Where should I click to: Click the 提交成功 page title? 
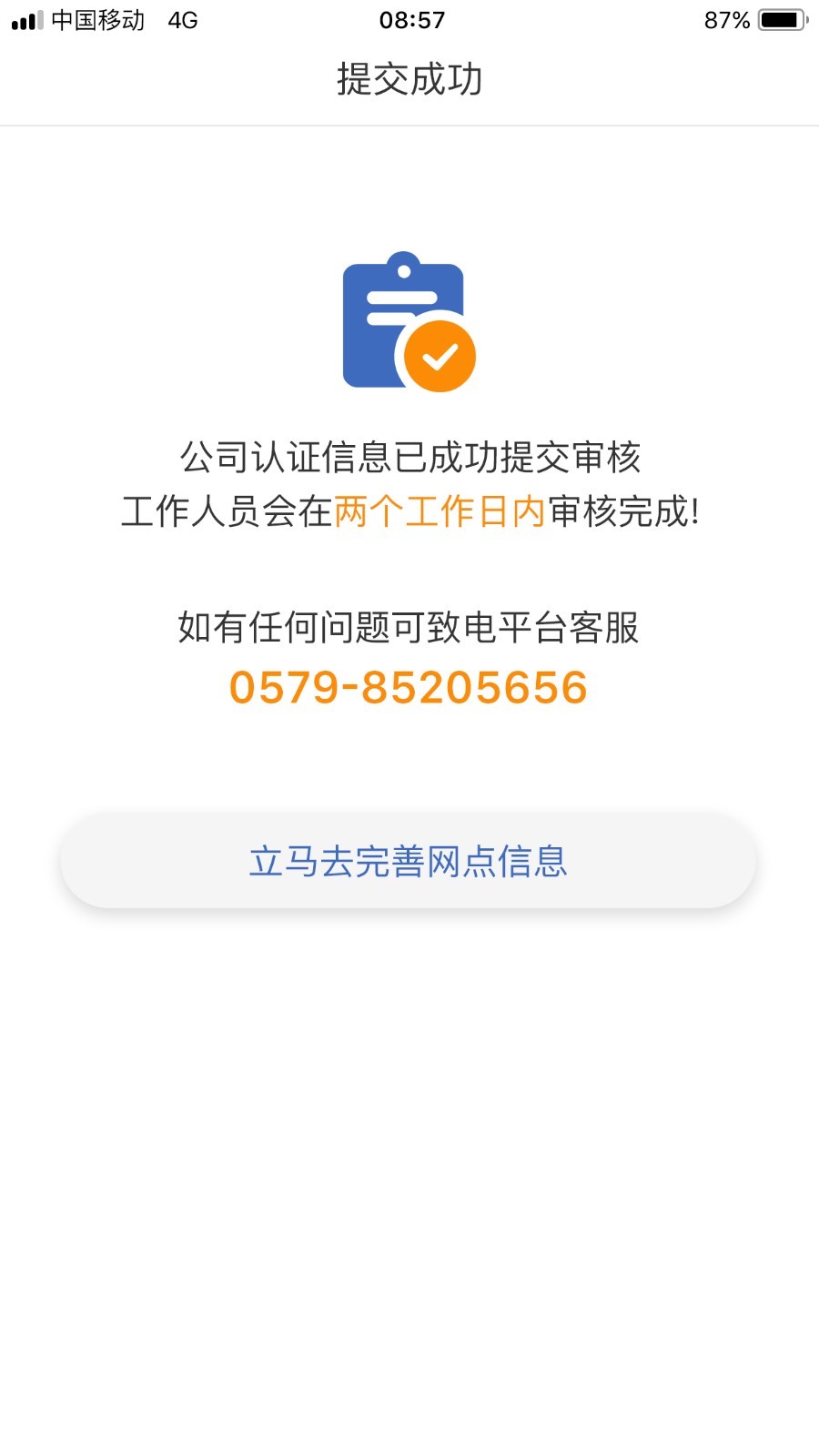click(409, 80)
